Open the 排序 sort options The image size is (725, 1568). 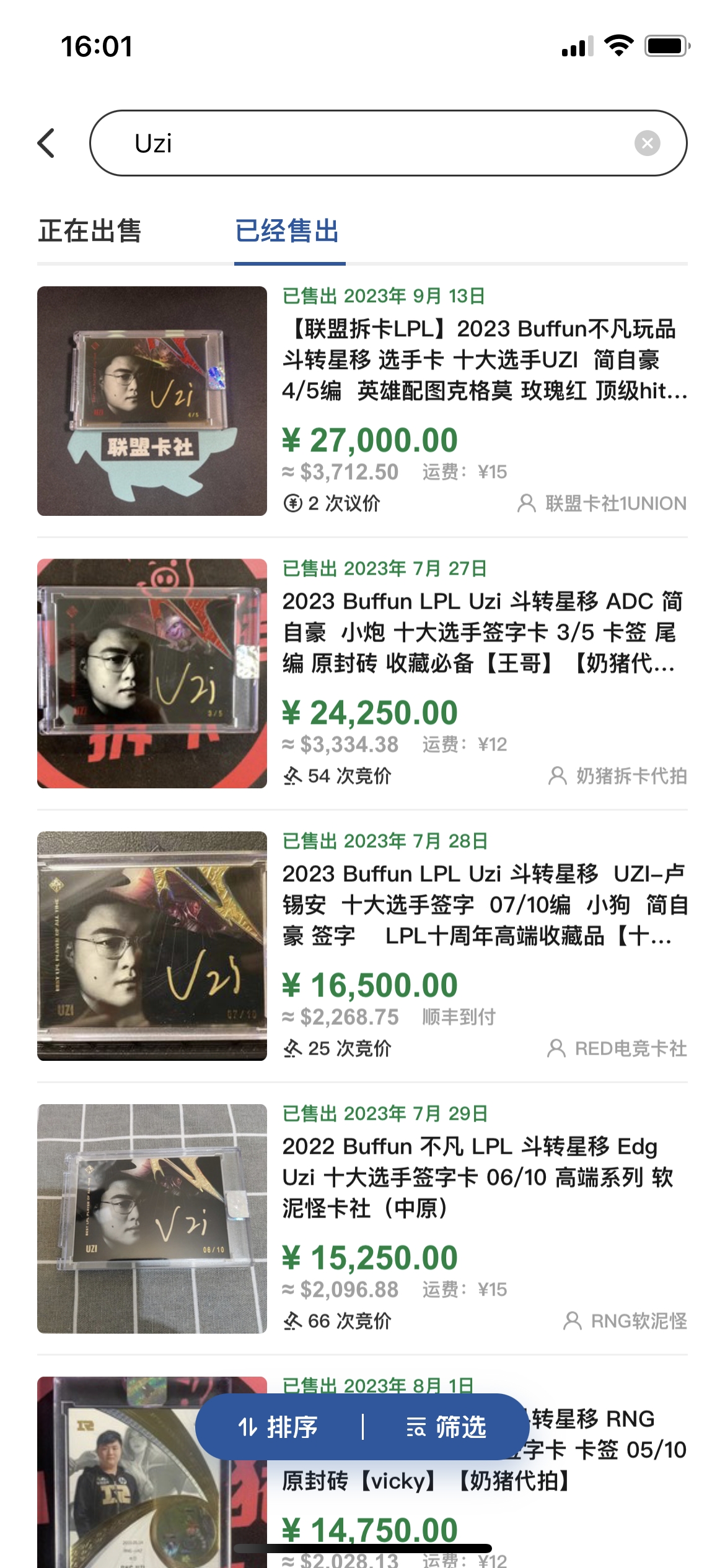(x=279, y=1427)
